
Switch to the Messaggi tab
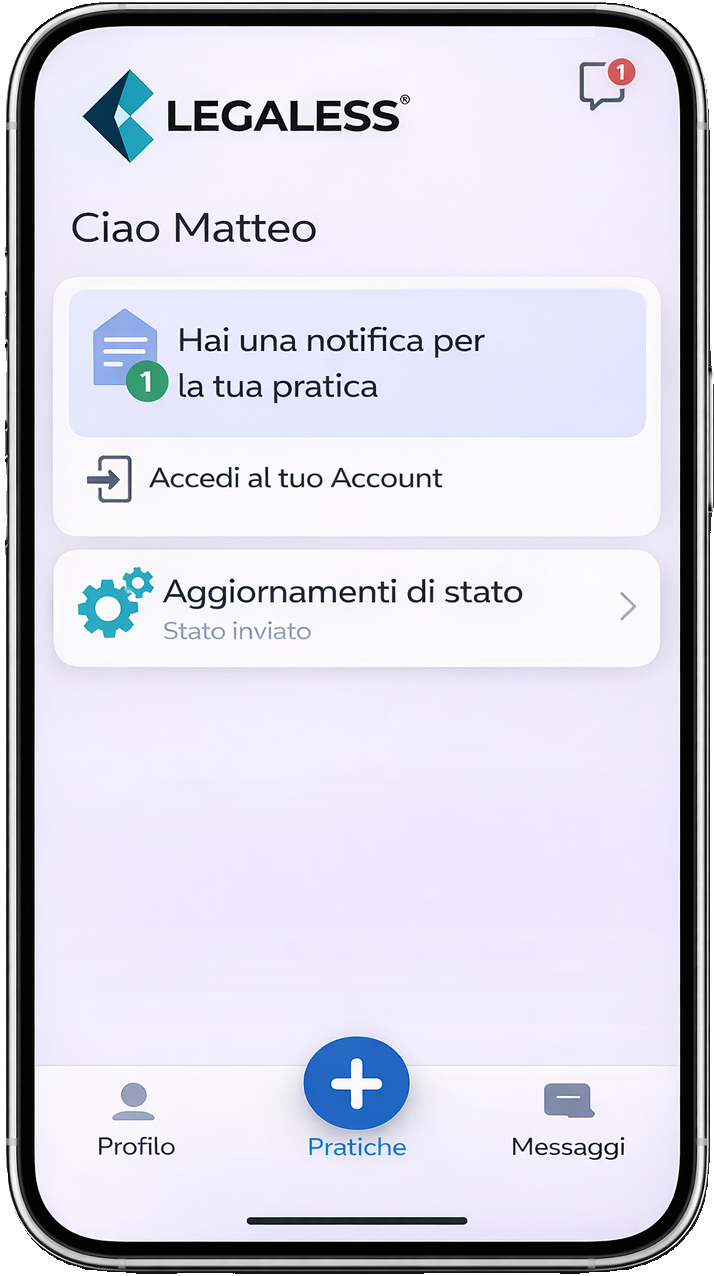[568, 1119]
